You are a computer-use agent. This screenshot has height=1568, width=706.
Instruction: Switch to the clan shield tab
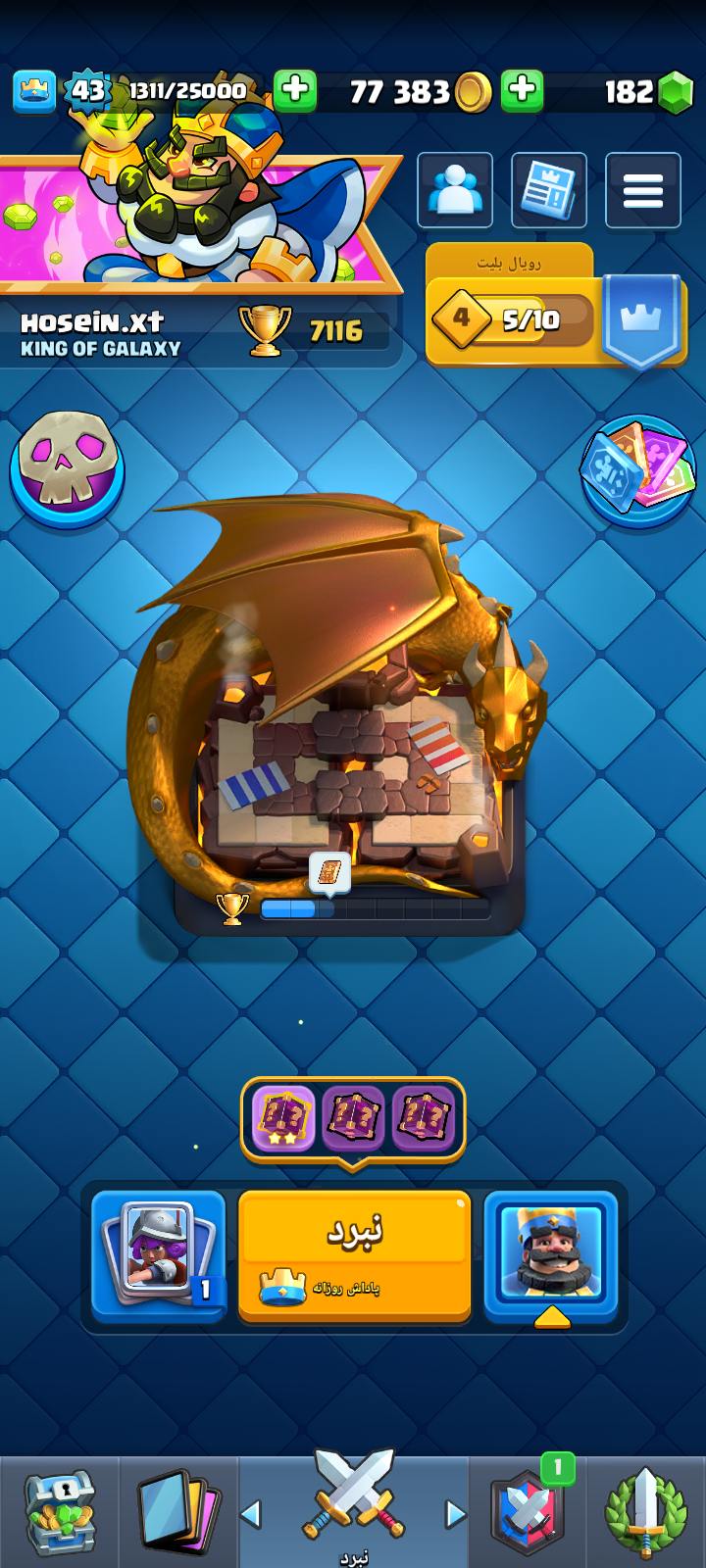point(529,1513)
